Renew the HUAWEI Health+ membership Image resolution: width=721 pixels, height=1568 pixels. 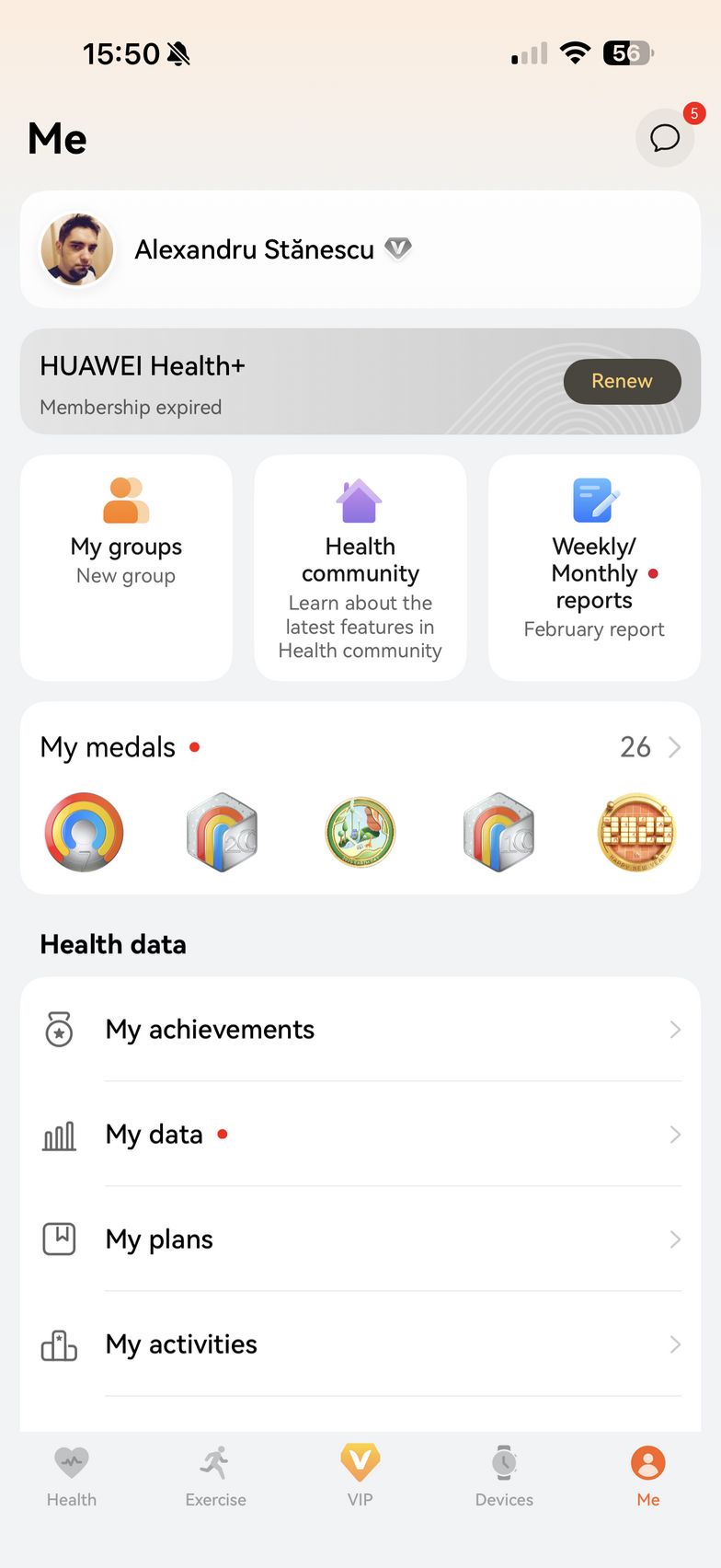(x=622, y=381)
